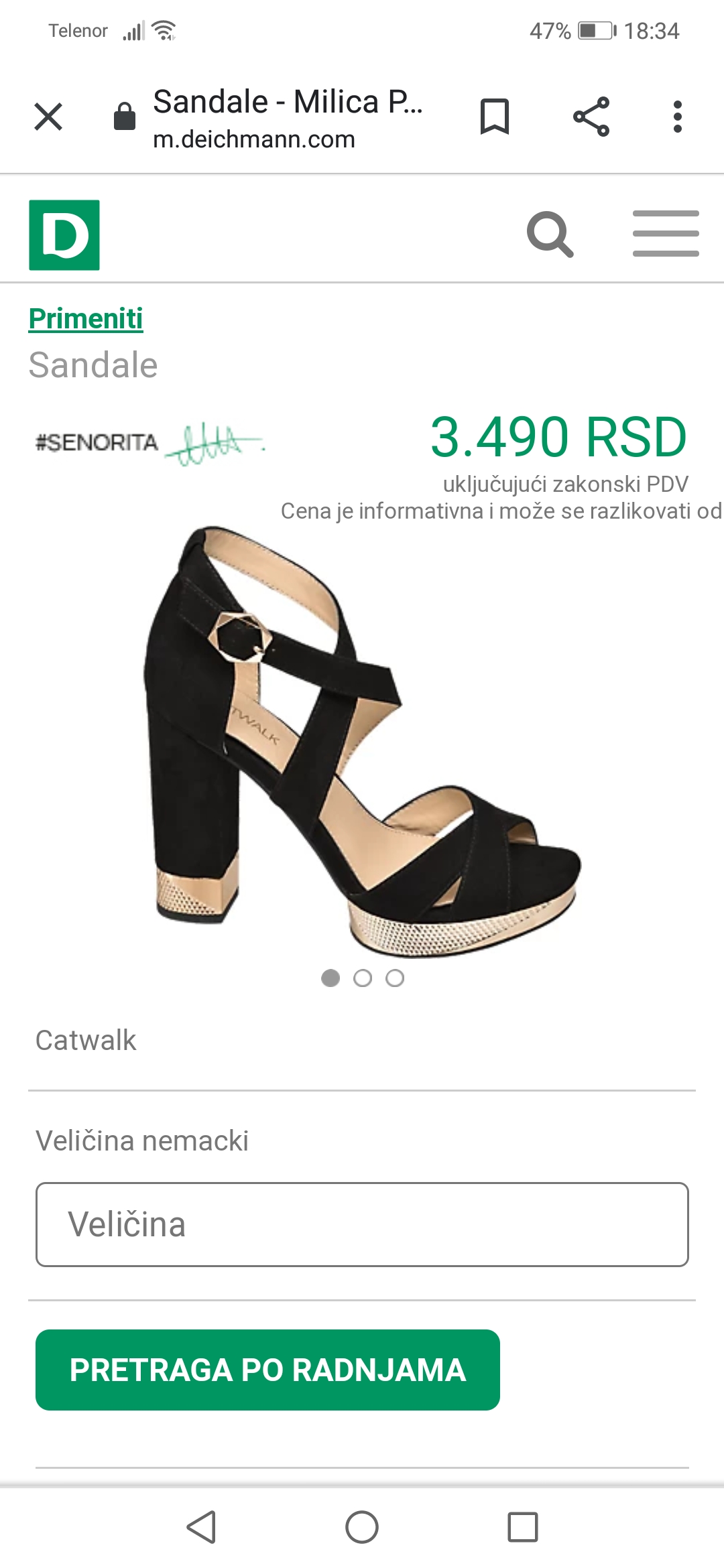Share this sandals page
This screenshot has height=1568, width=724.
tap(591, 117)
